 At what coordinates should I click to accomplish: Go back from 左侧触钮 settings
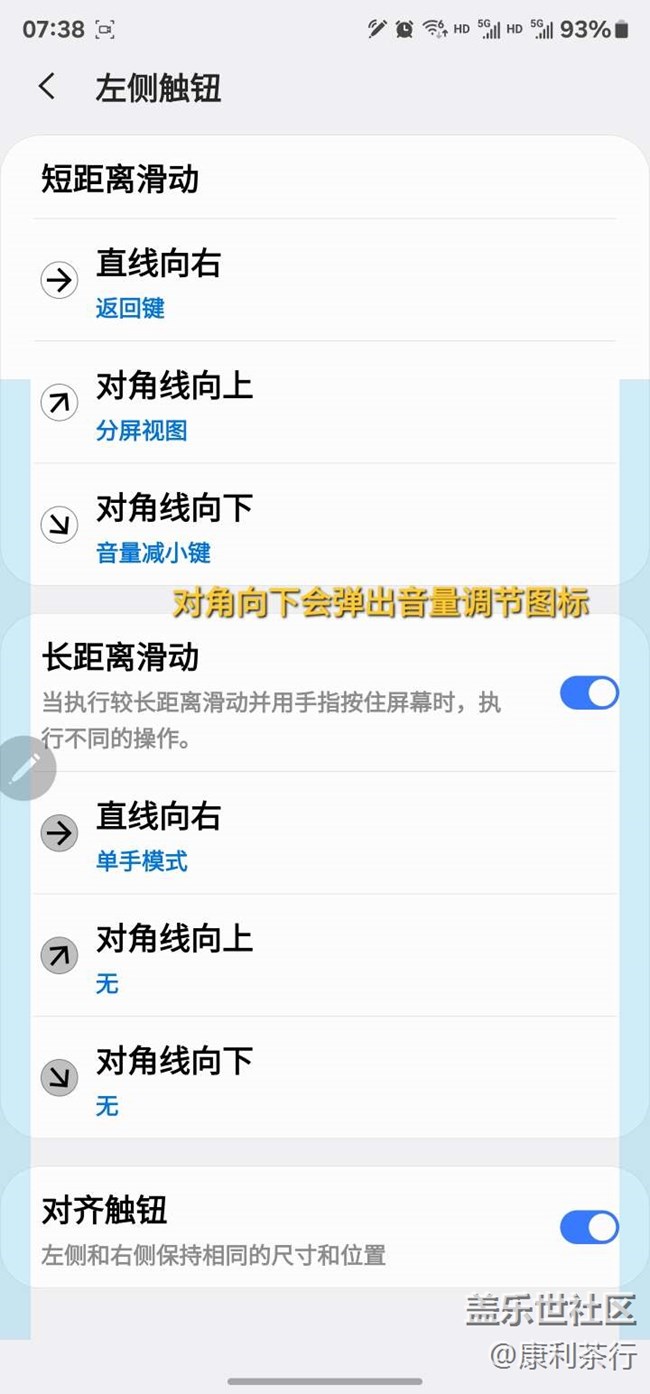(x=47, y=87)
